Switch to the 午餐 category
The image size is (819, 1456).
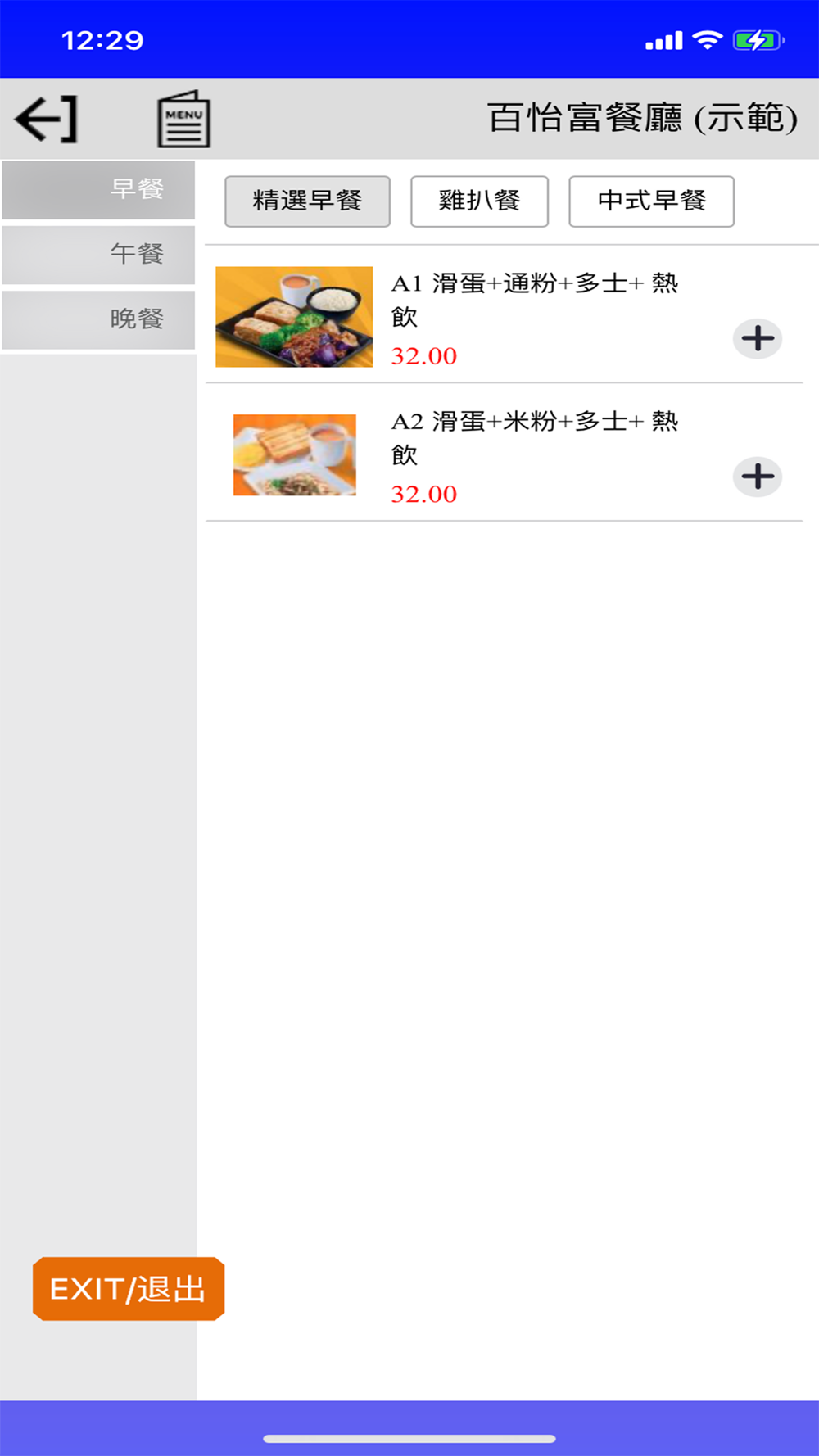tap(98, 255)
